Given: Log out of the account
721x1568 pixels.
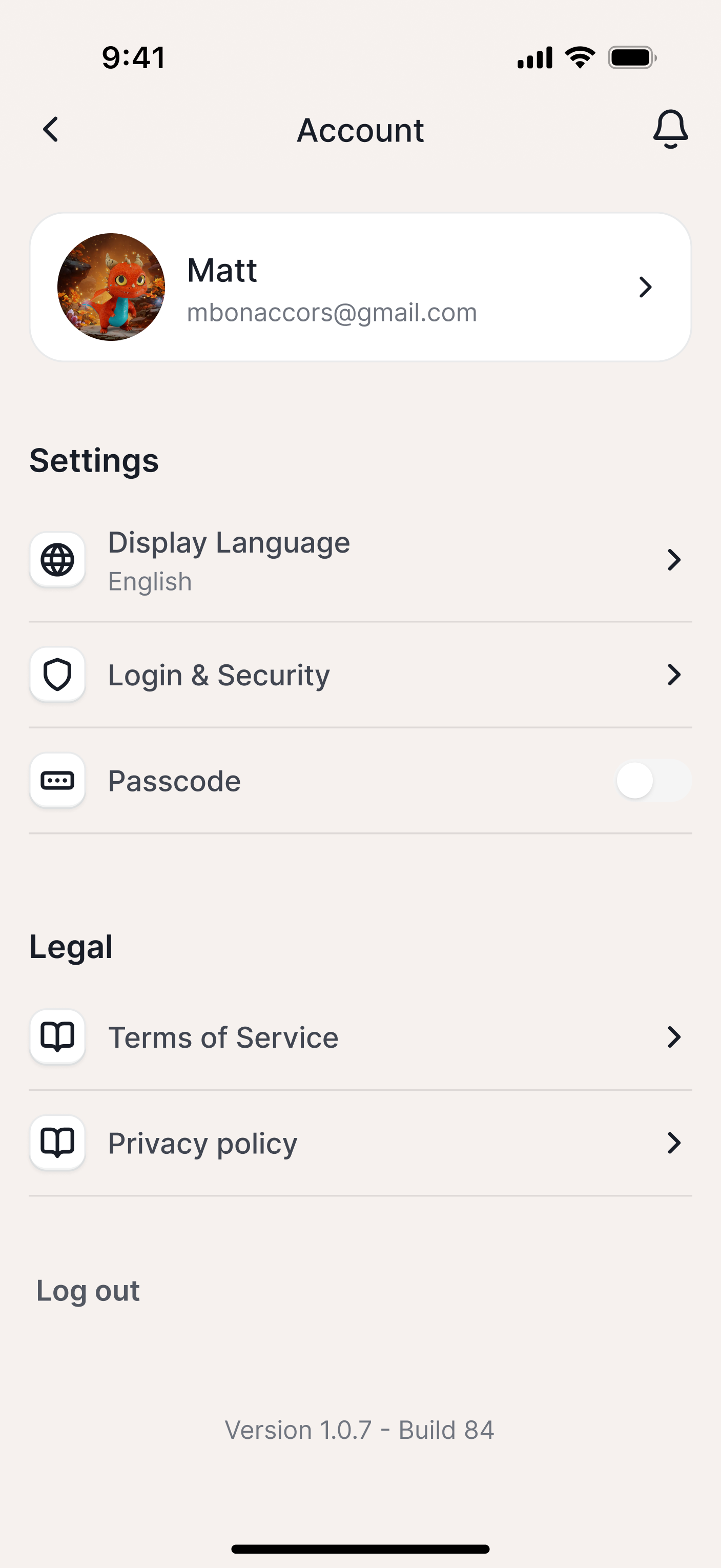Looking at the screenshot, I should tap(88, 1291).
